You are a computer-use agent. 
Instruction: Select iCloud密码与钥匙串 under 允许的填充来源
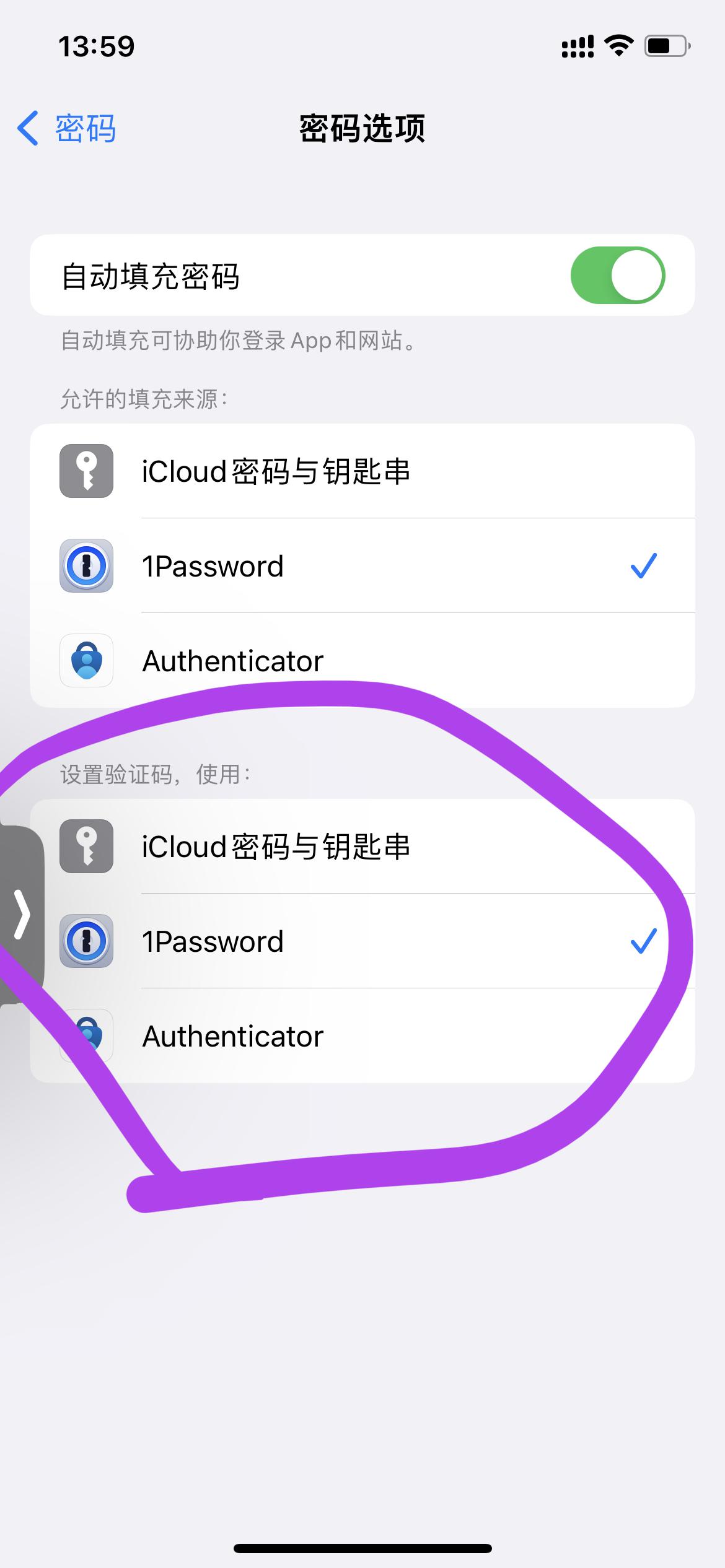[x=362, y=471]
